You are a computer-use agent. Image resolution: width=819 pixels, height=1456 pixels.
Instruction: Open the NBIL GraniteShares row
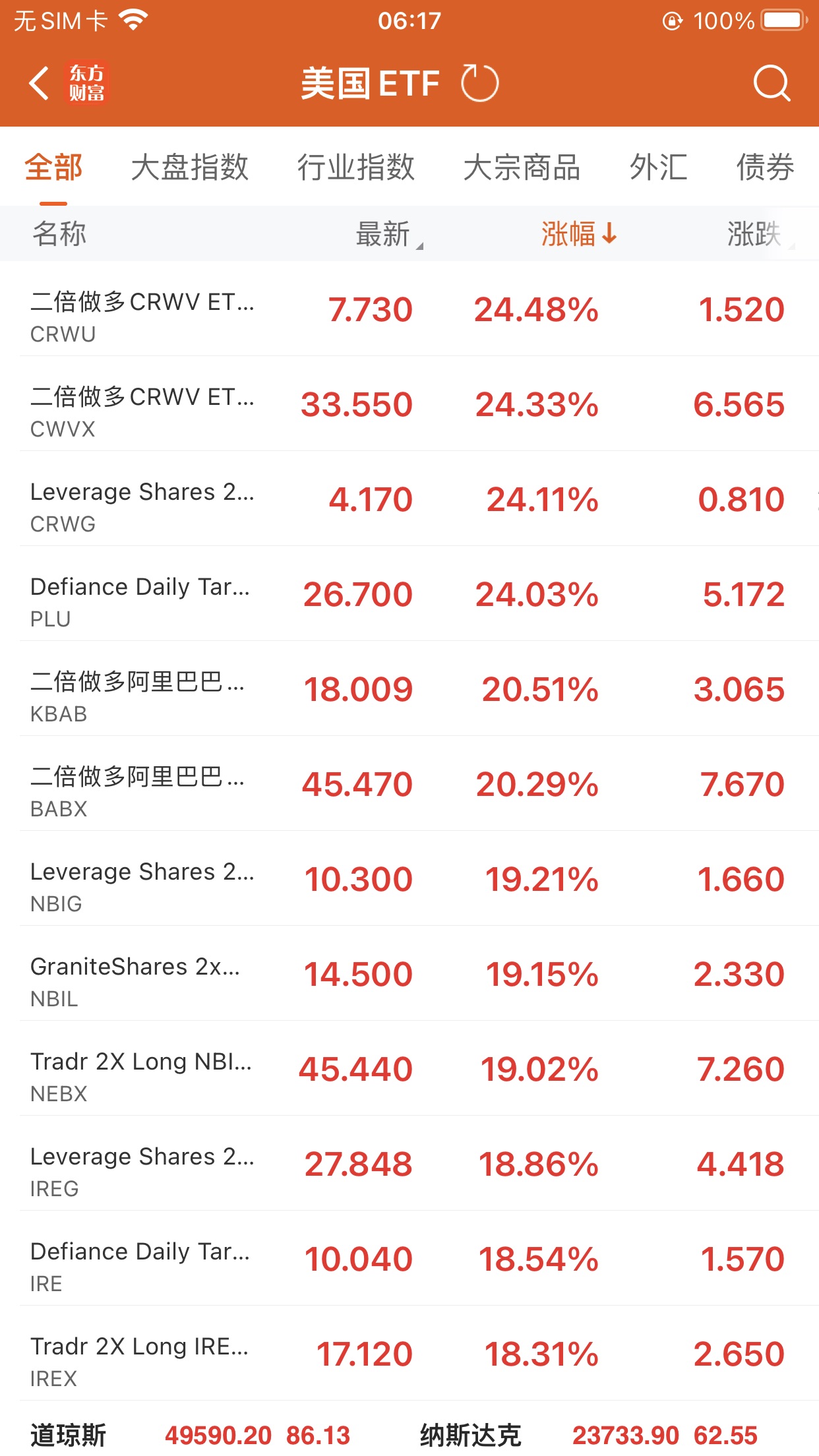(409, 975)
